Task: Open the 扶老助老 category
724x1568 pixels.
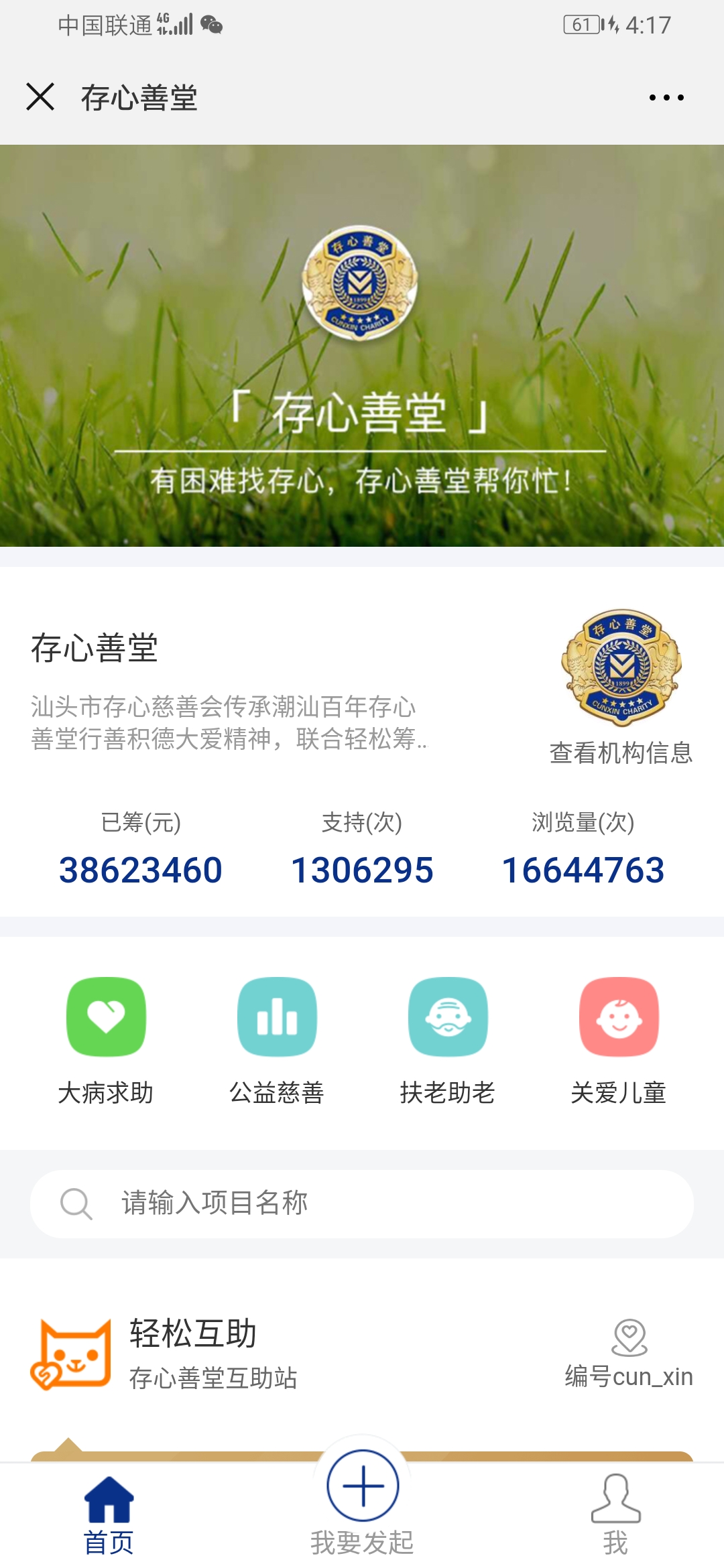Action: (448, 1039)
